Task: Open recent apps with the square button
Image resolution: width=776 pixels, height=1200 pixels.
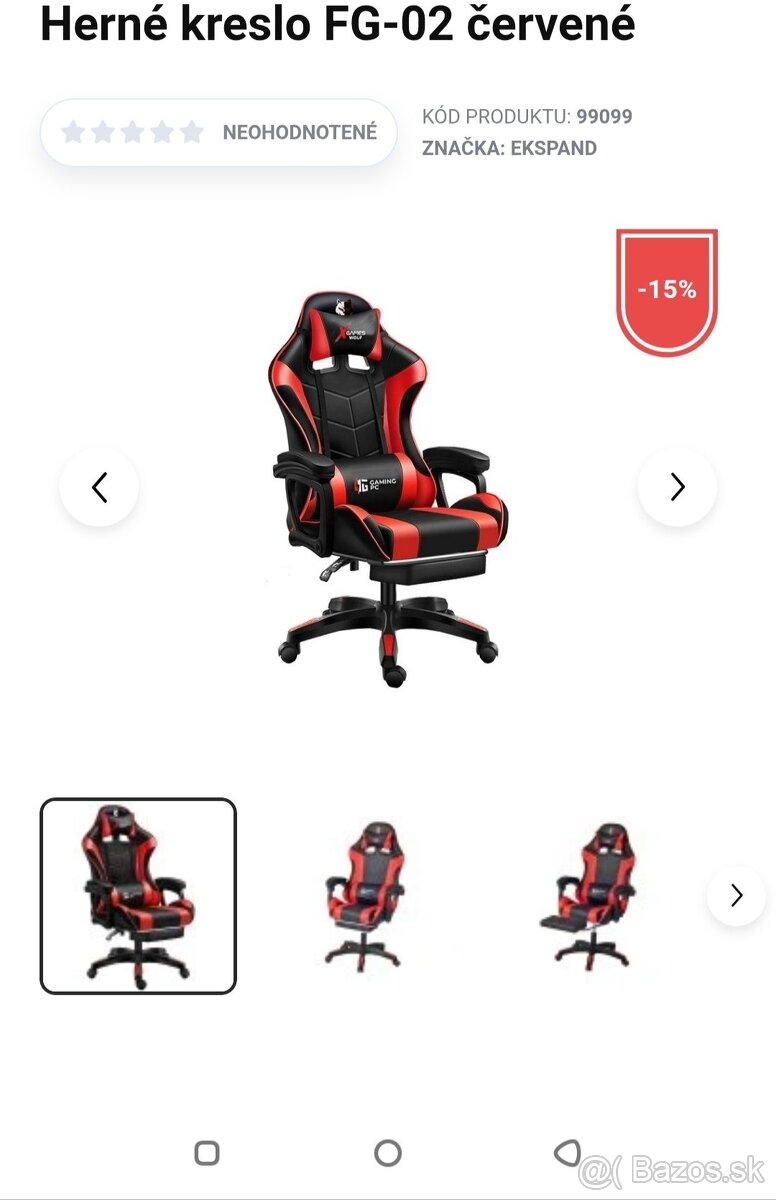Action: 207,1153
